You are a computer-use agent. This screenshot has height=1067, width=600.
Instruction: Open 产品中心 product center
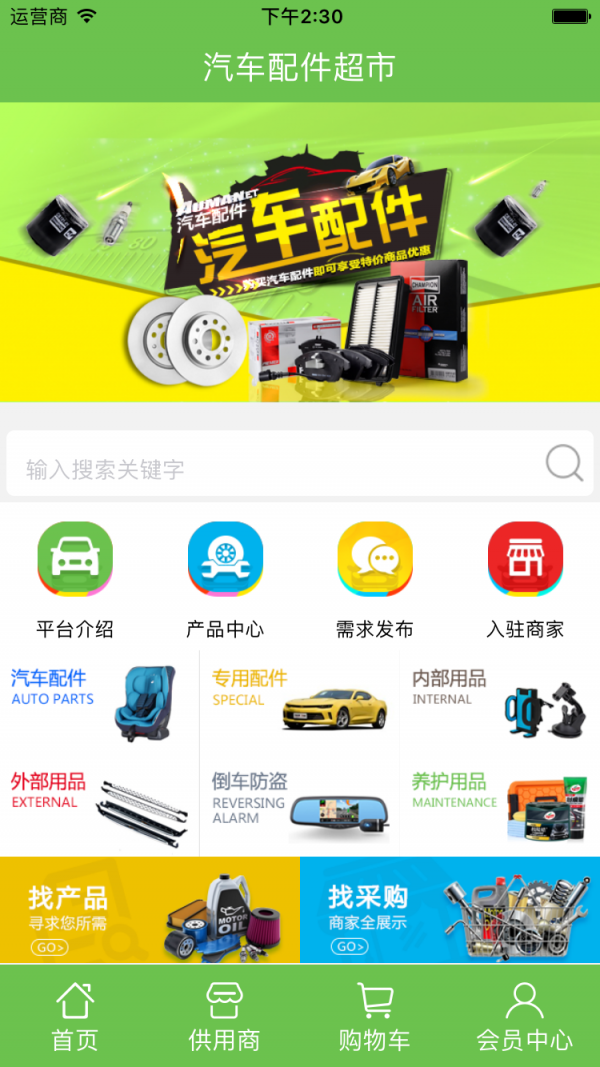(225, 580)
